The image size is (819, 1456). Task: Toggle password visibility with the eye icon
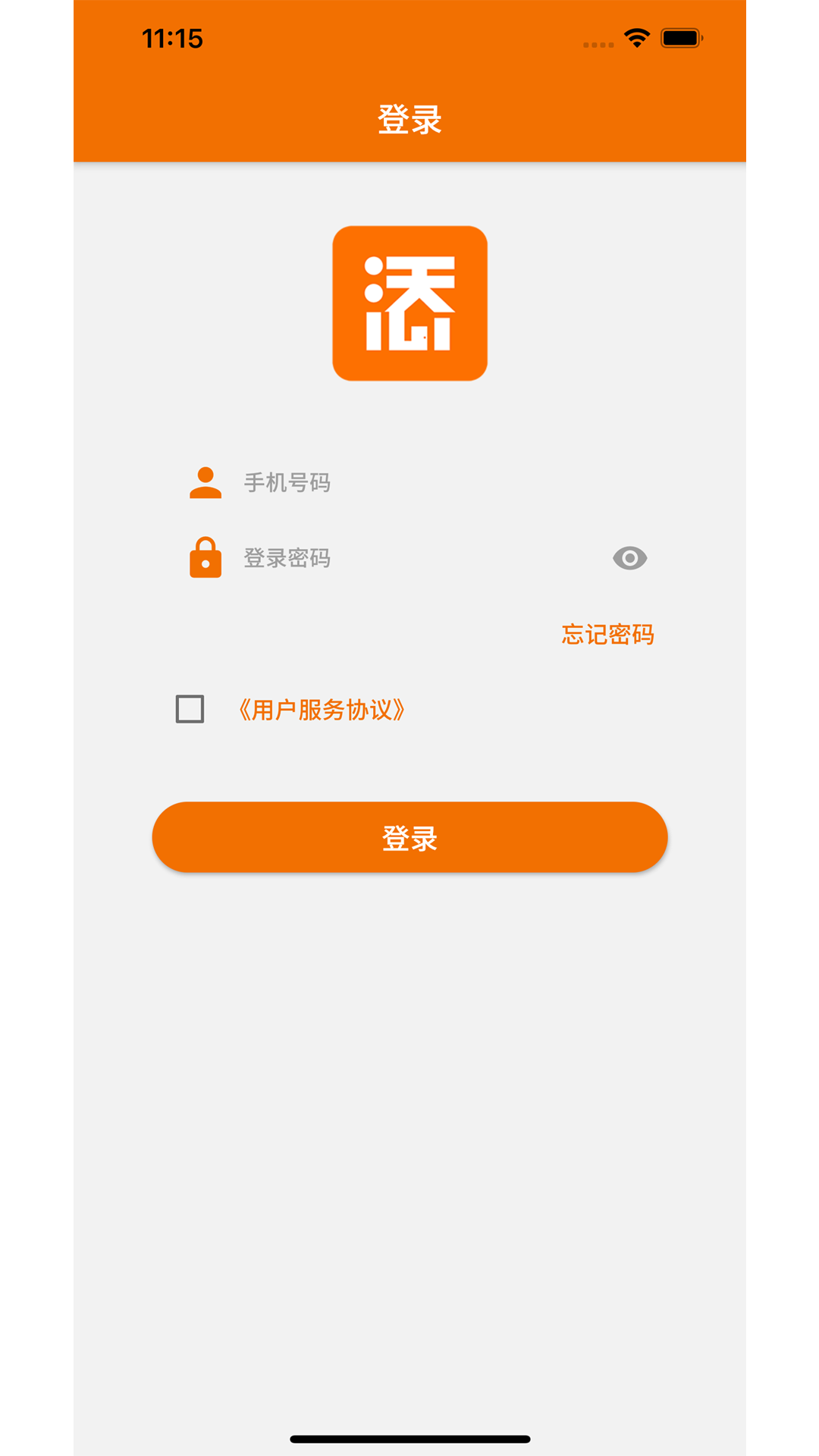point(629,558)
